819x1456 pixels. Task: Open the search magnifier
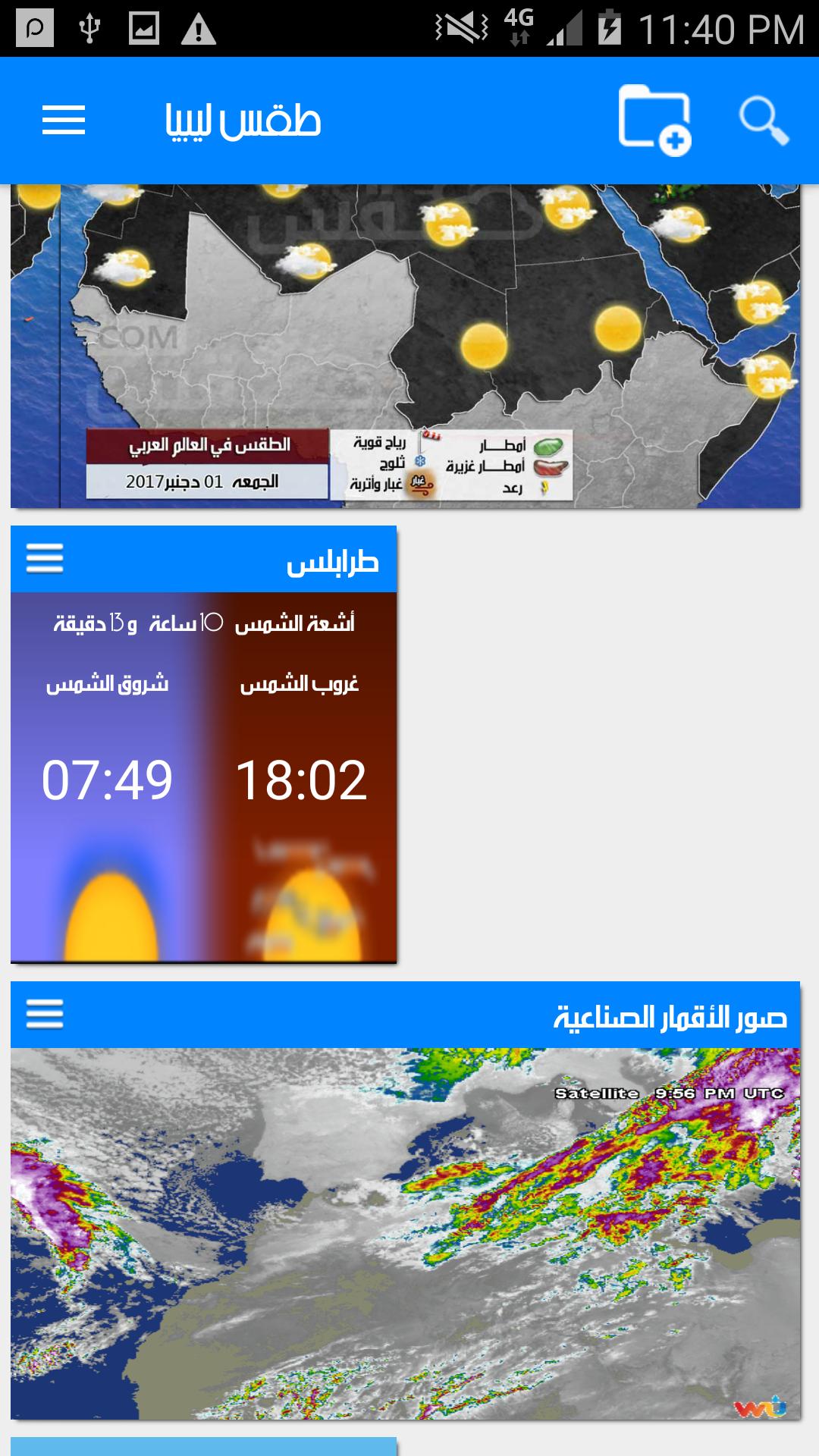click(764, 121)
